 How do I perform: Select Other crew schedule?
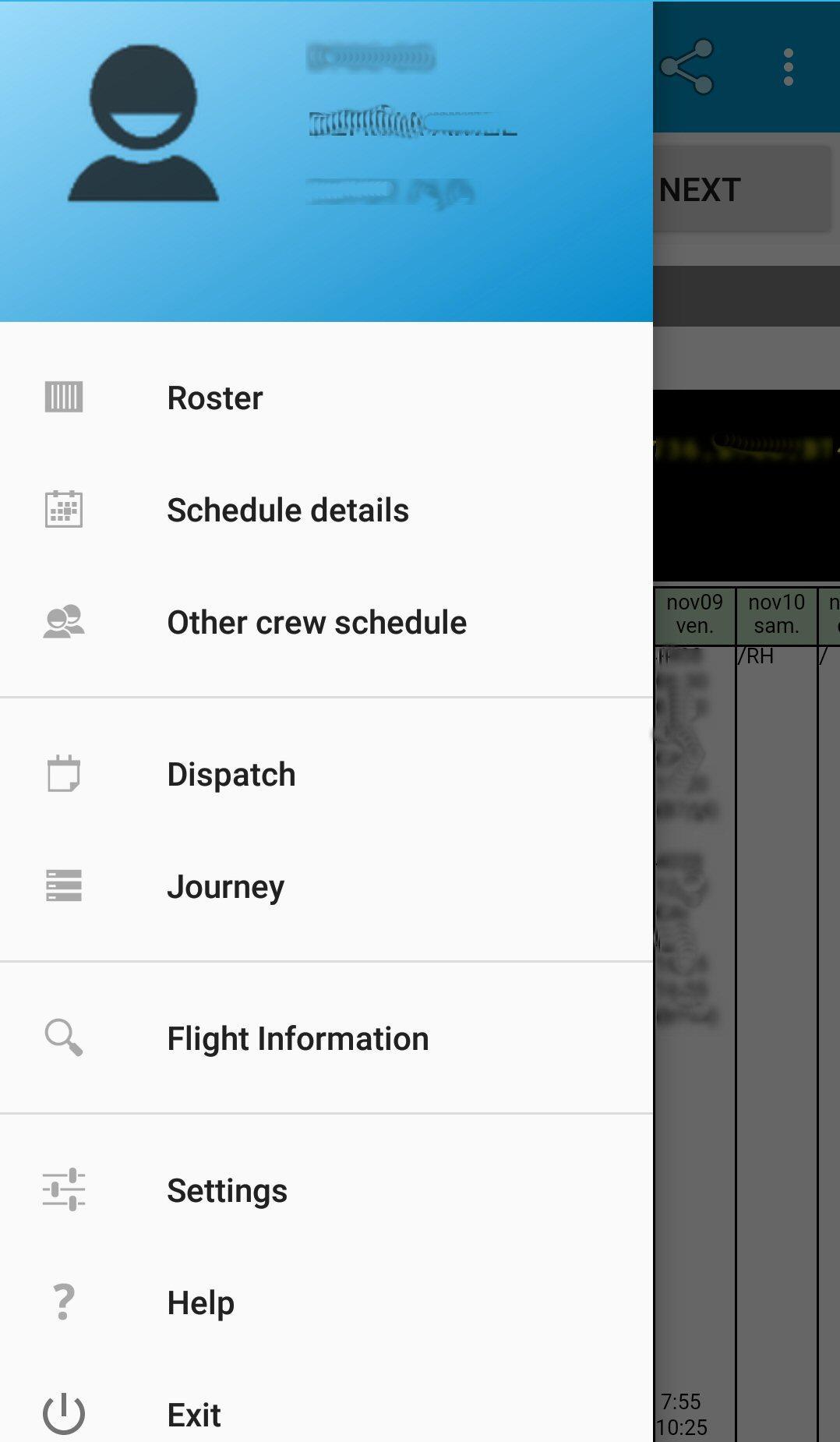point(326,623)
